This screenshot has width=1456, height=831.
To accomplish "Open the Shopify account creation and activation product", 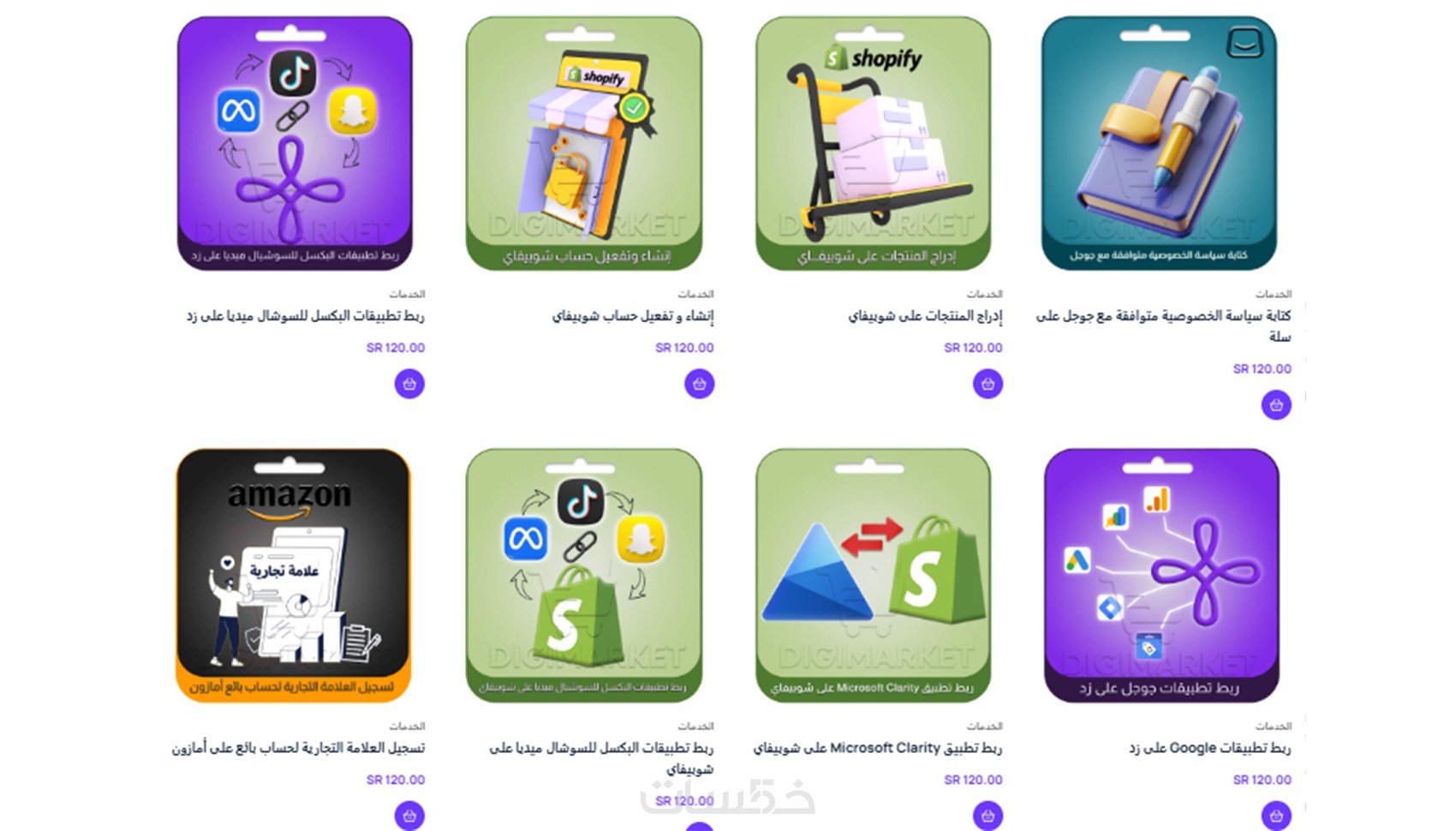I will pyautogui.click(x=583, y=143).
